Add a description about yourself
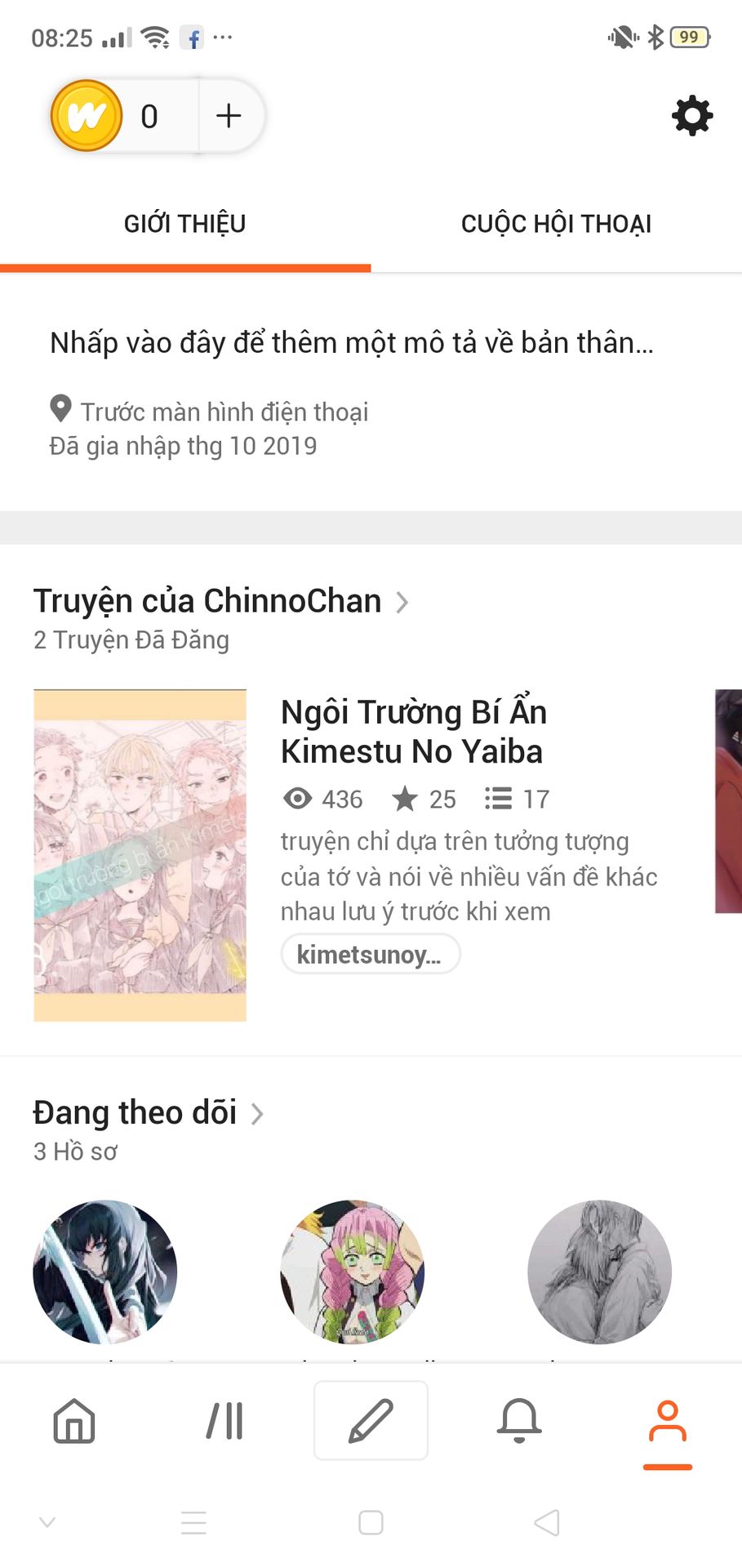Screen dimensions: 742x1568 (352, 343)
